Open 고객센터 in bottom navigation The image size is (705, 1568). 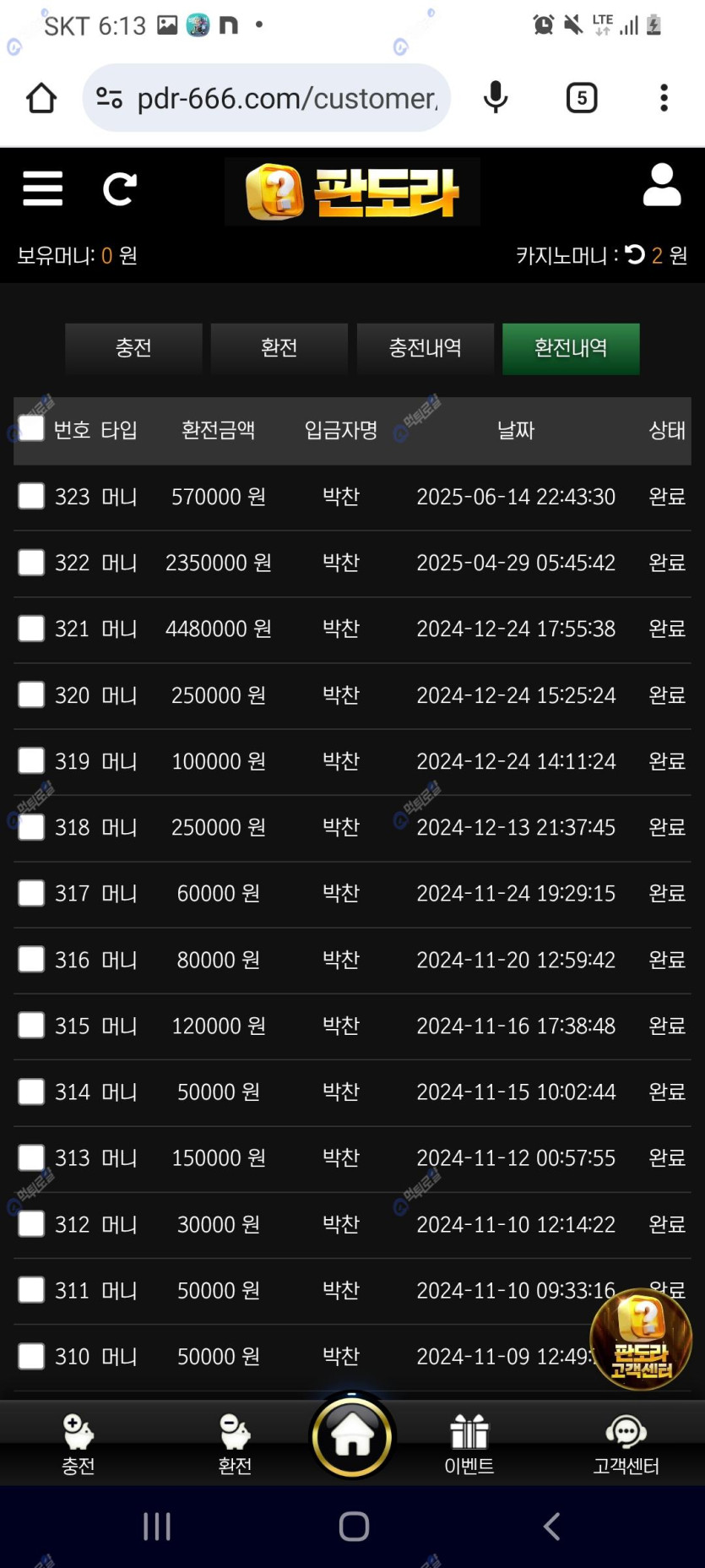click(x=626, y=1445)
